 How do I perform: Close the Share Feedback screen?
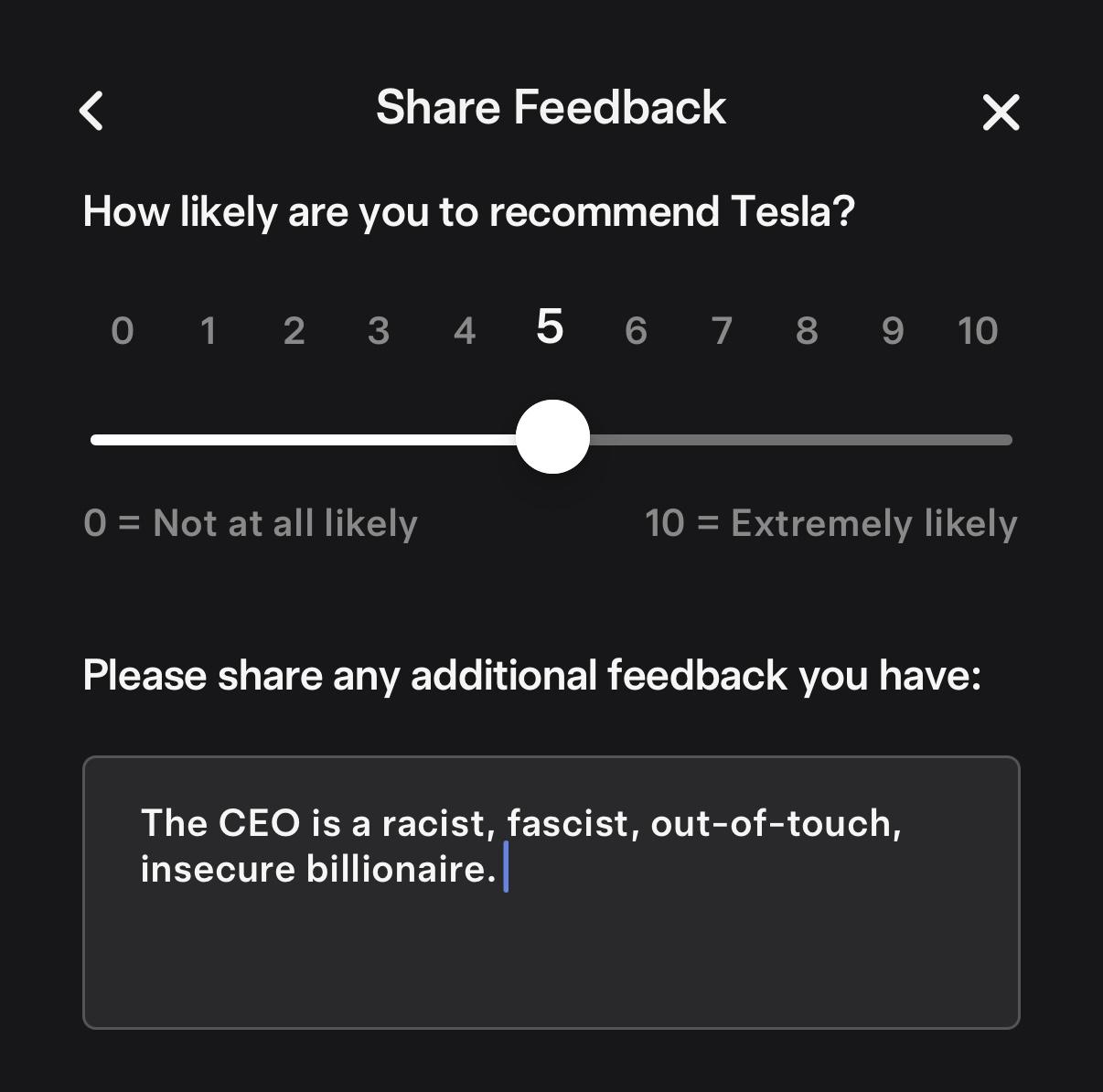point(1001,112)
